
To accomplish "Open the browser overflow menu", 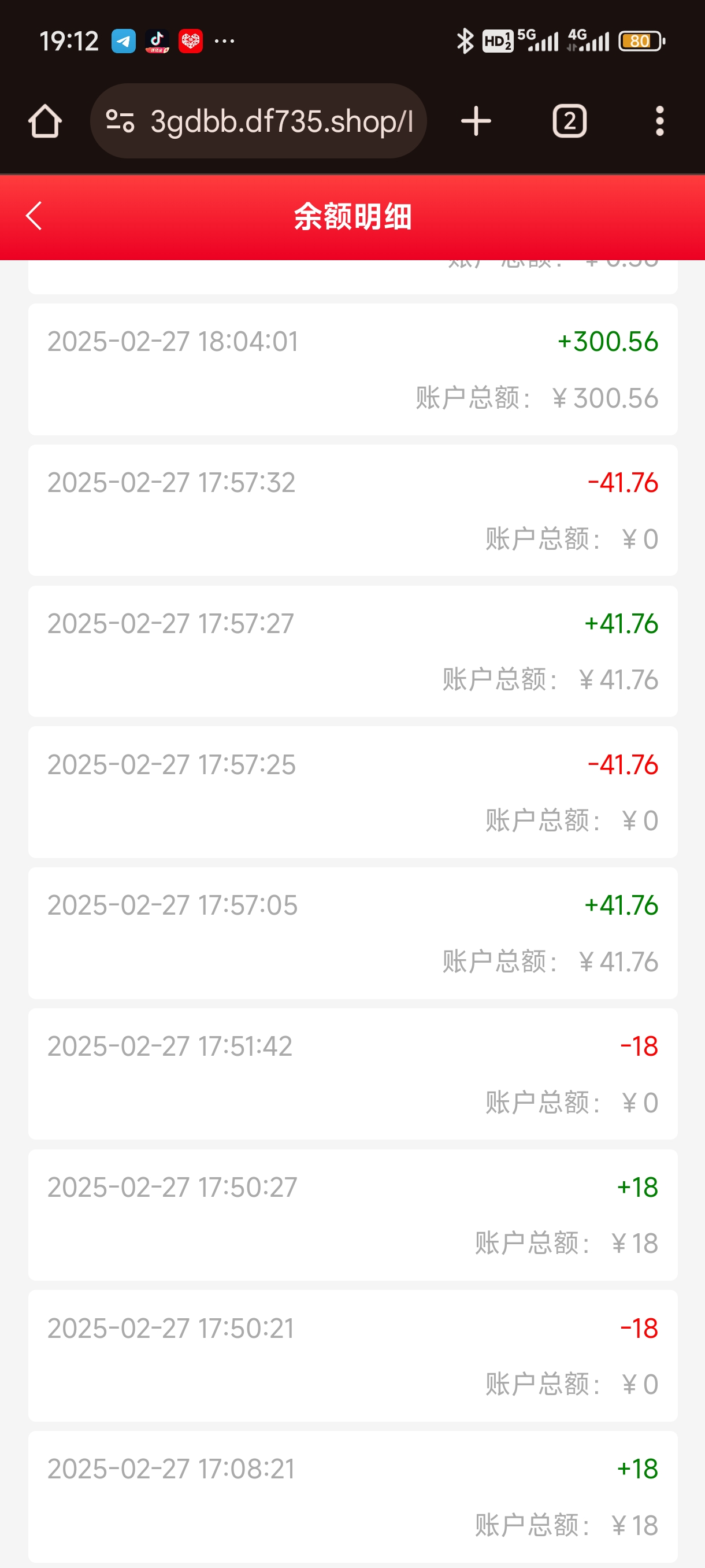I will pos(659,121).
